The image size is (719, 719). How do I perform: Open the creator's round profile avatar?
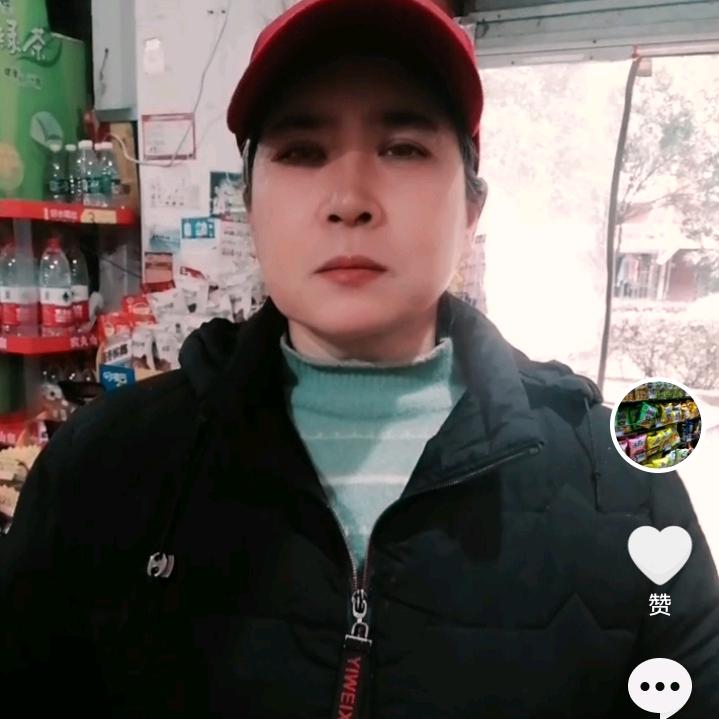point(657,425)
